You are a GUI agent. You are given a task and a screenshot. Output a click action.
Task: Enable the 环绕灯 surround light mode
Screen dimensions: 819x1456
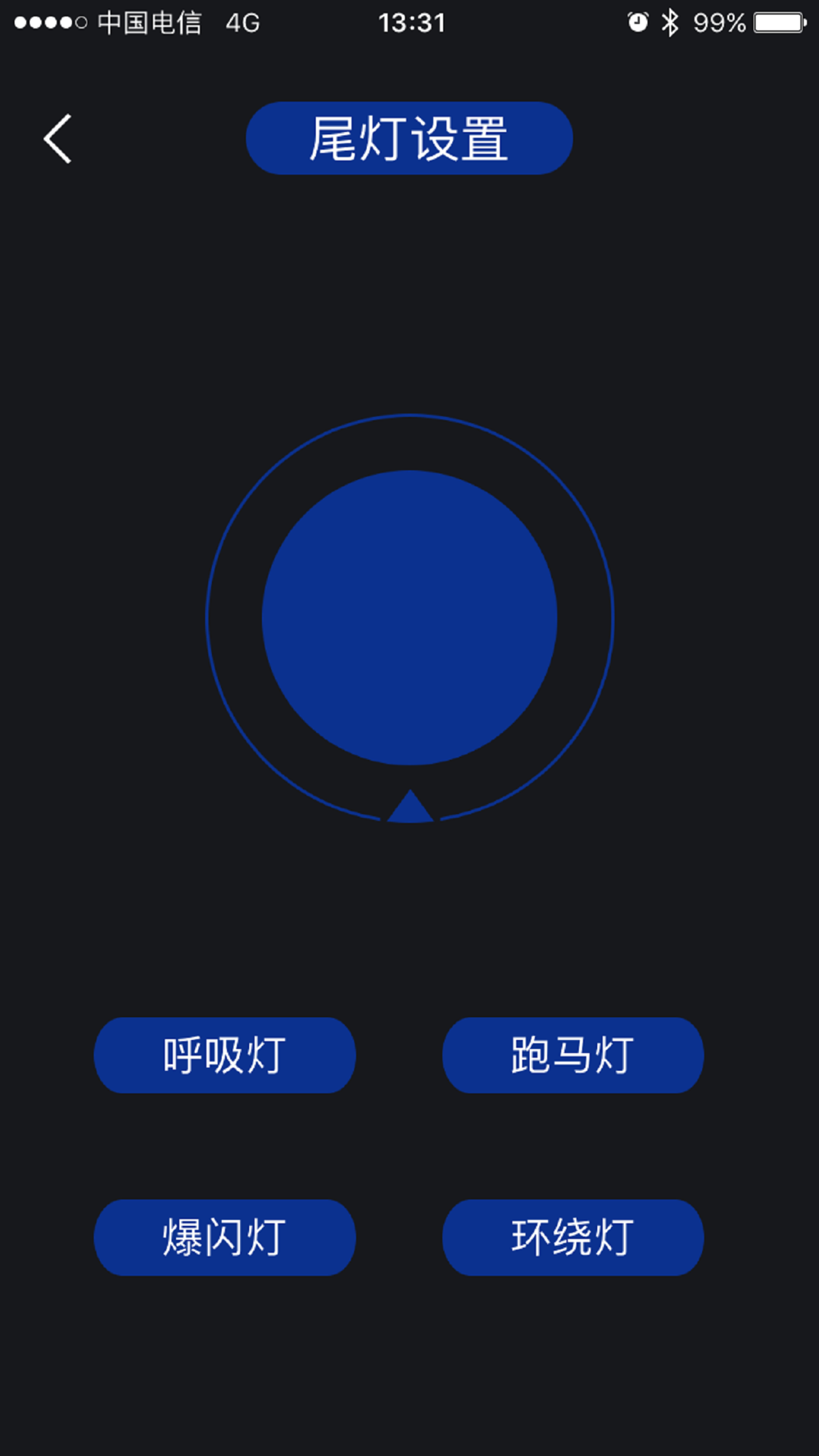[573, 1237]
